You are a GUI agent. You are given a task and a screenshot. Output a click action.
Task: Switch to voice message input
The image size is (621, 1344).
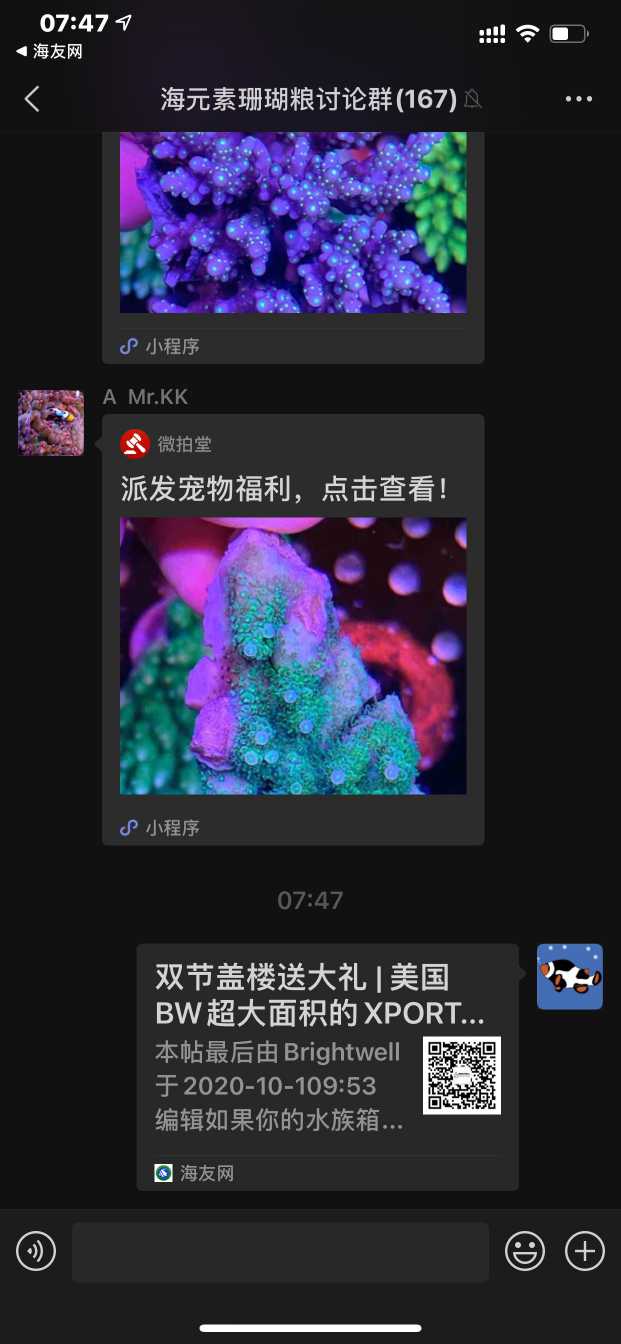point(36,1251)
